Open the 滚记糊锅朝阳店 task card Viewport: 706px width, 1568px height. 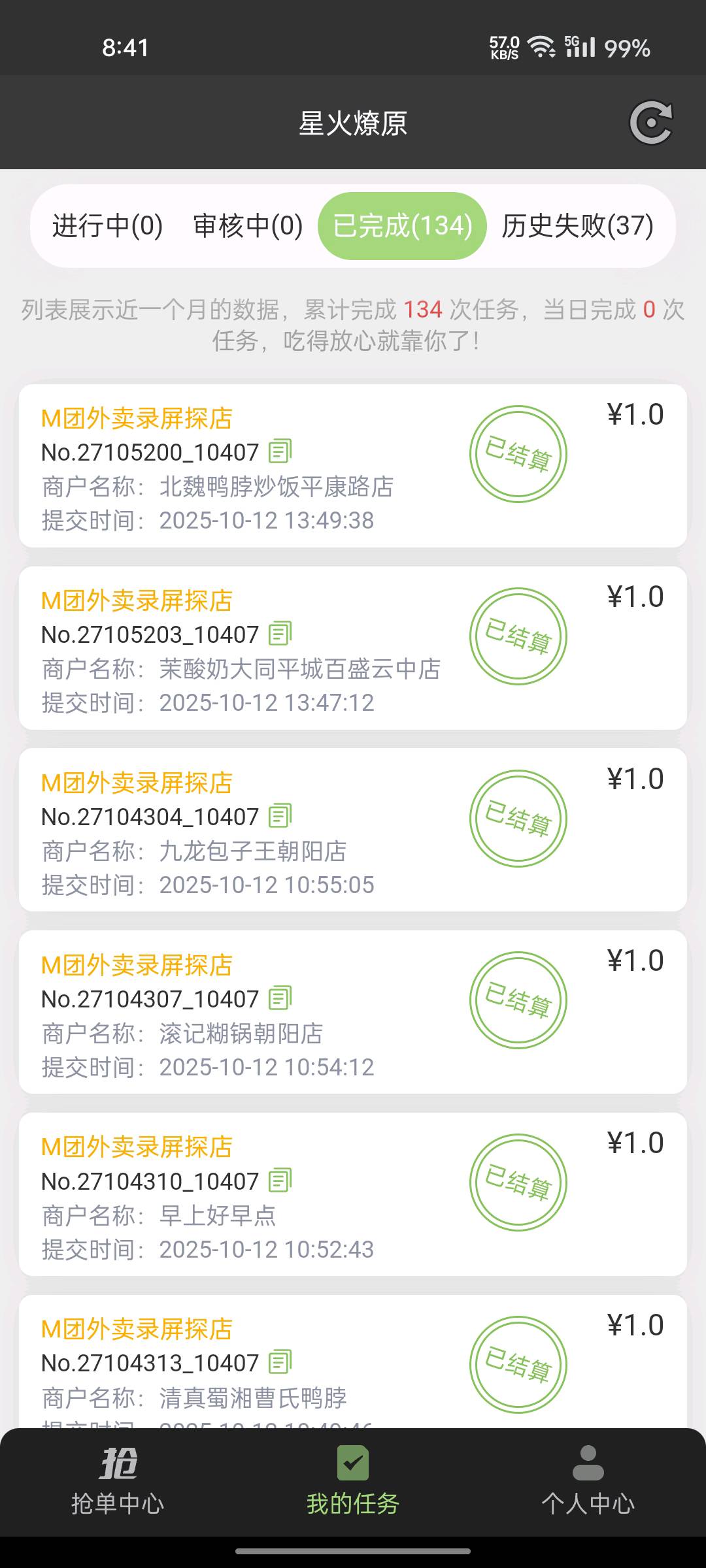241,1034
